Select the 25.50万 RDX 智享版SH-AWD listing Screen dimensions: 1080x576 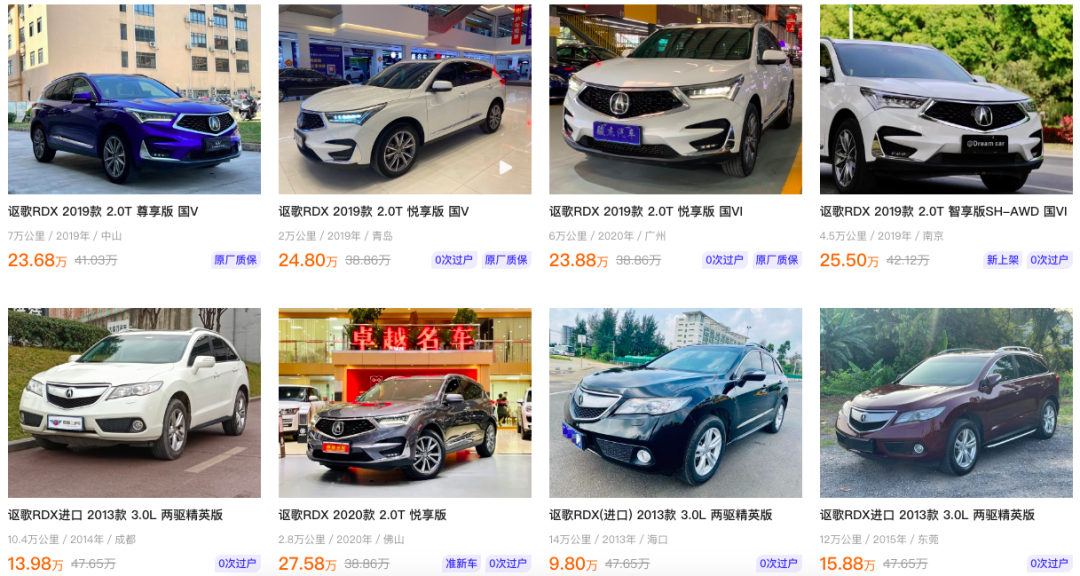click(945, 100)
